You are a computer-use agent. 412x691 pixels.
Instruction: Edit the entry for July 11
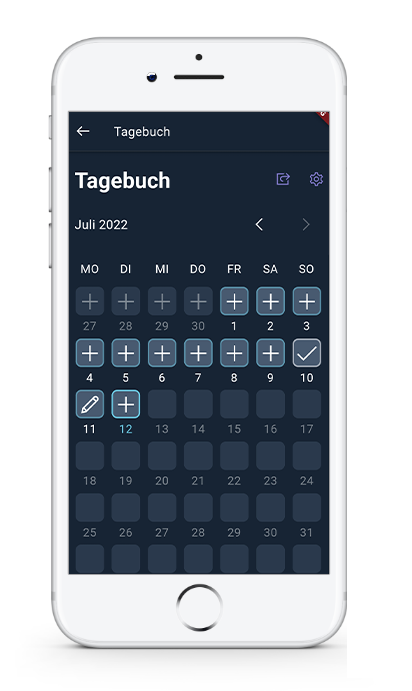point(90,404)
